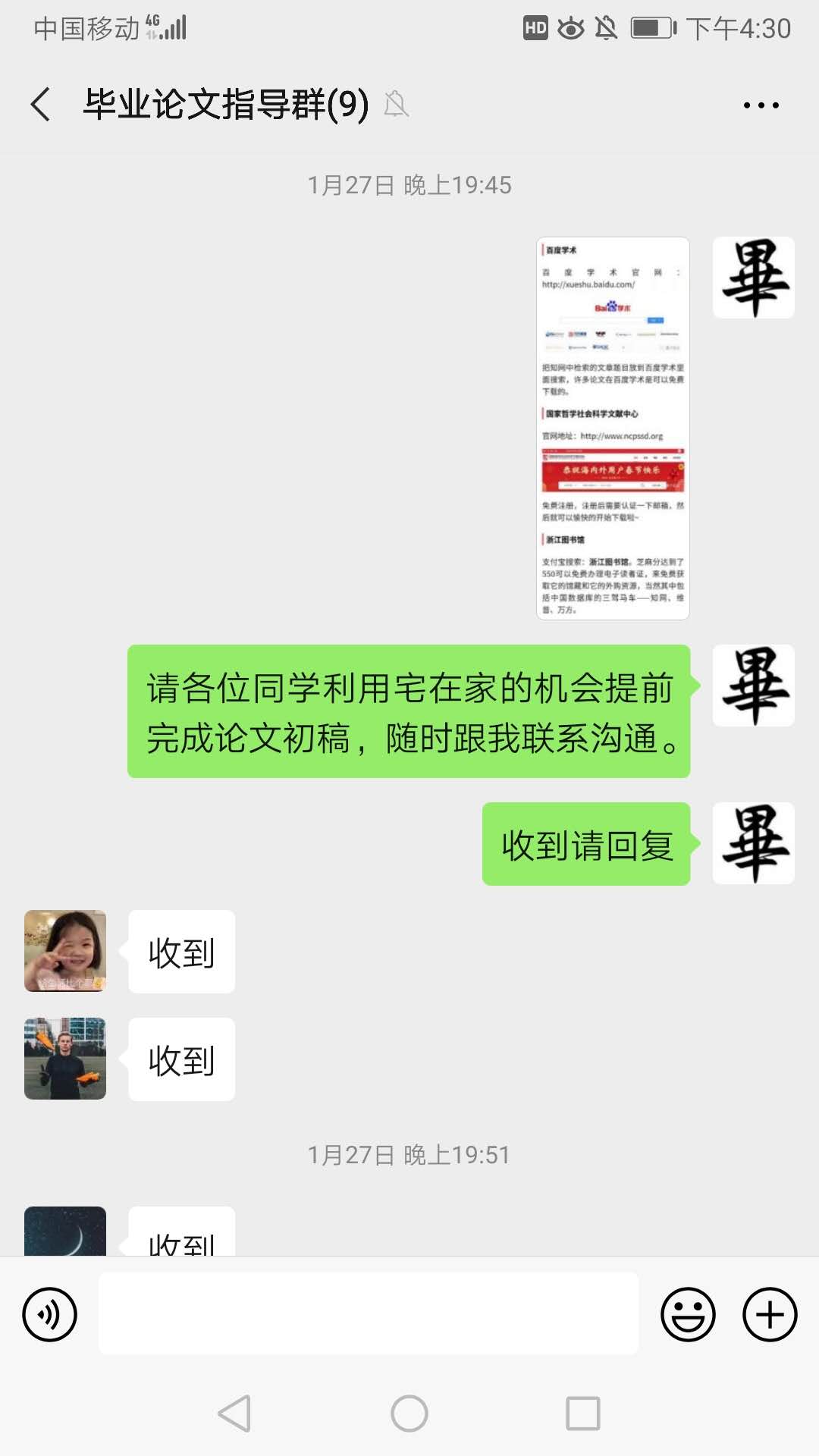Tap the system home button
The image size is (819, 1456).
pyautogui.click(x=409, y=1414)
